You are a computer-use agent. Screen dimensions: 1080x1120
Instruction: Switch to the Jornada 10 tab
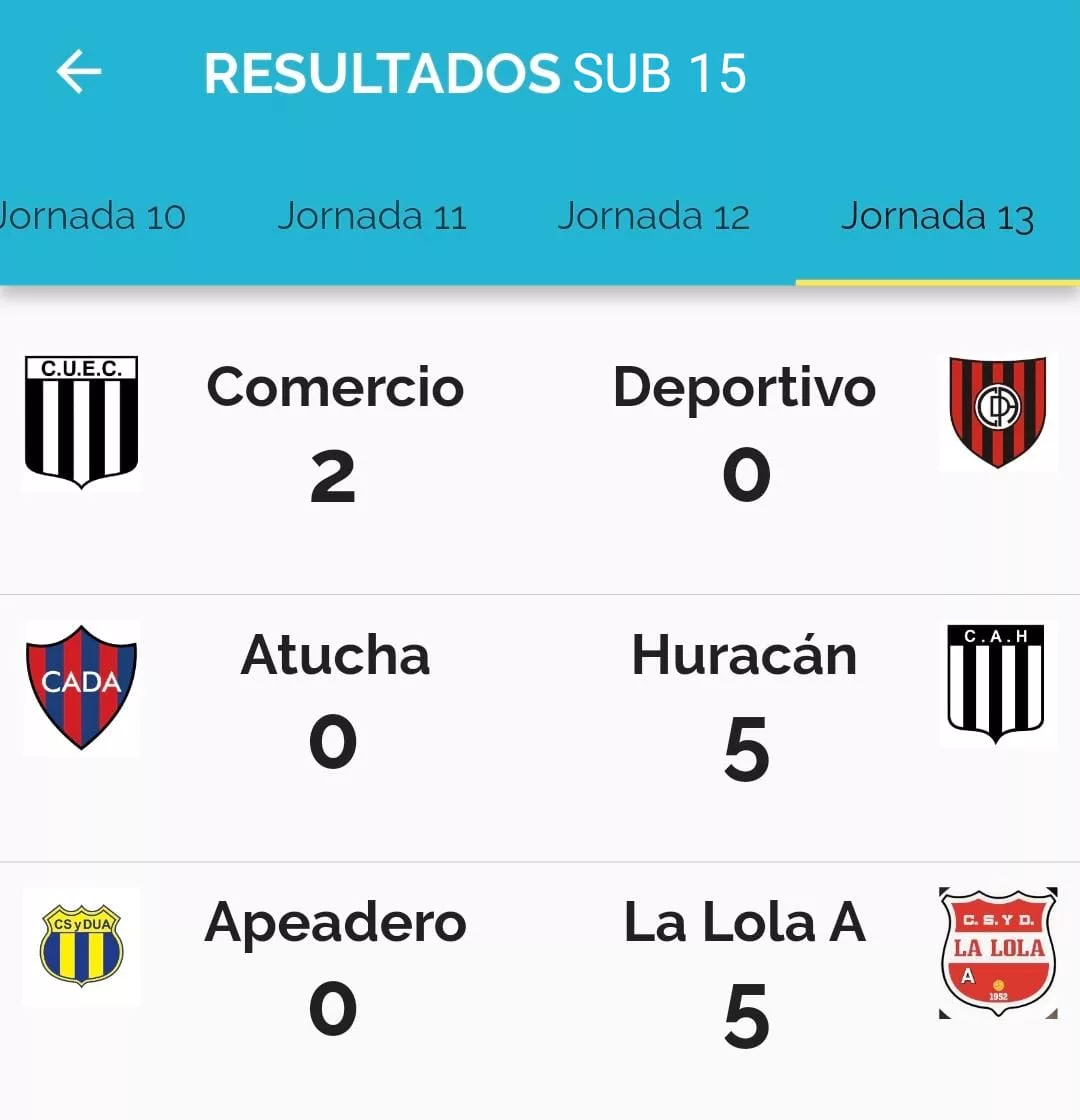(93, 216)
